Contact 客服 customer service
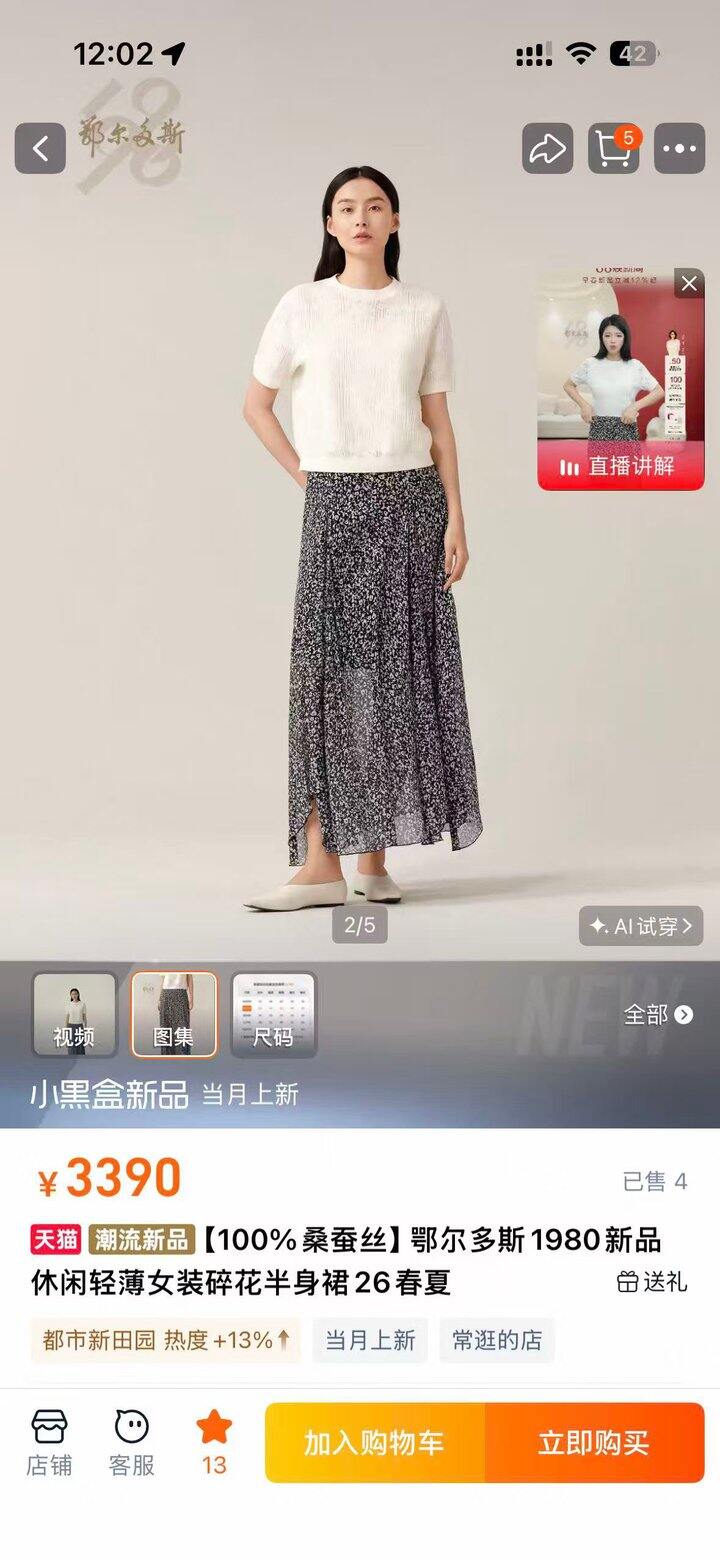 [x=131, y=1442]
